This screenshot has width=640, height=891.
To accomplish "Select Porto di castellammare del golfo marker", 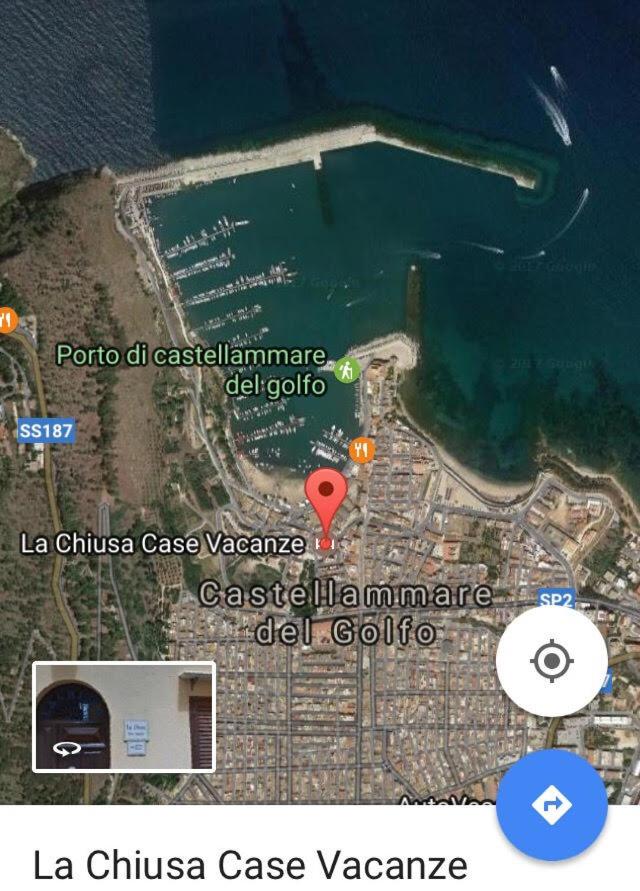I will 347,370.
